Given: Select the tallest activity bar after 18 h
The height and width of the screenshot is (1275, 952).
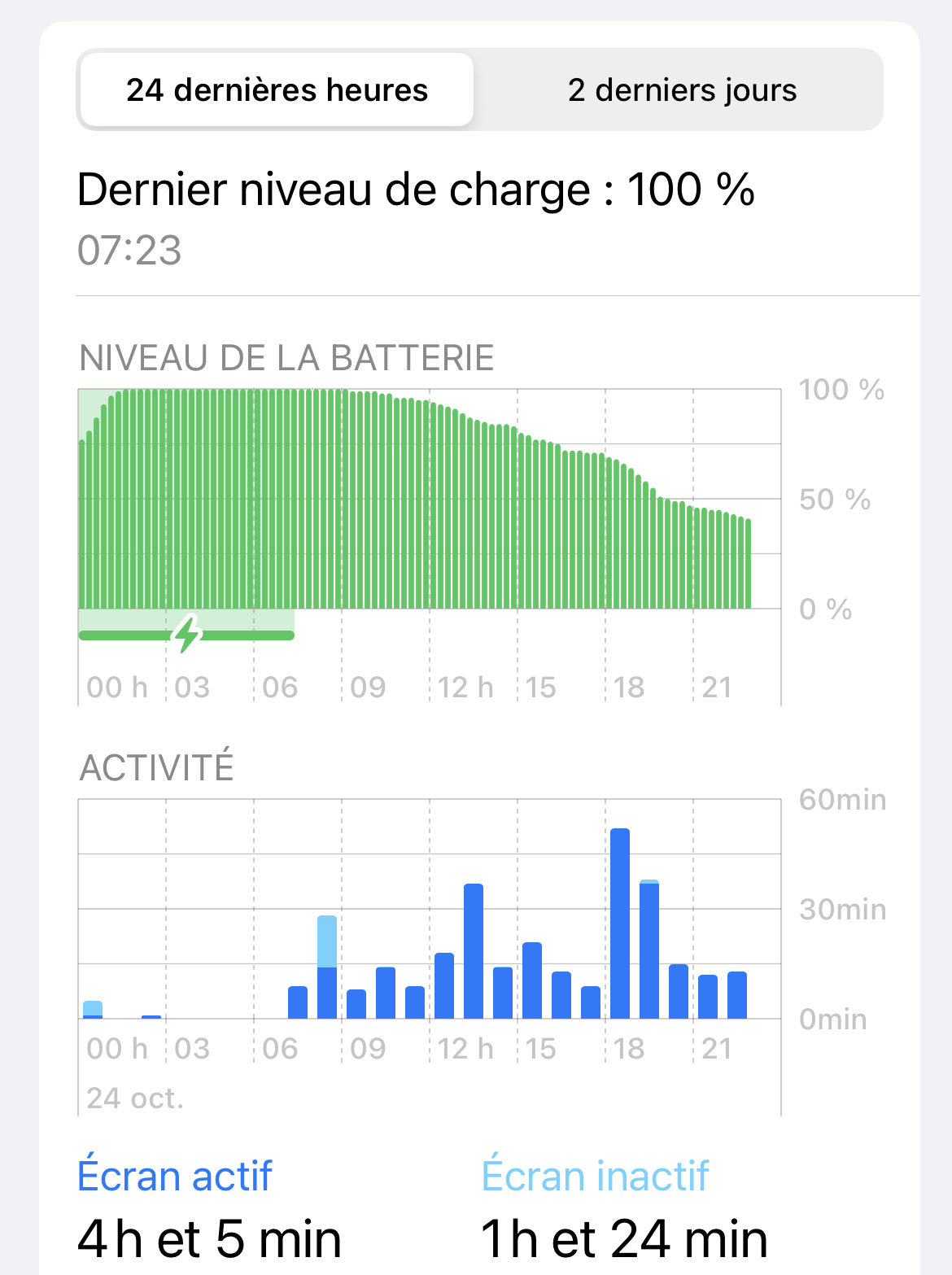Looking at the screenshot, I should pyautogui.click(x=620, y=924).
